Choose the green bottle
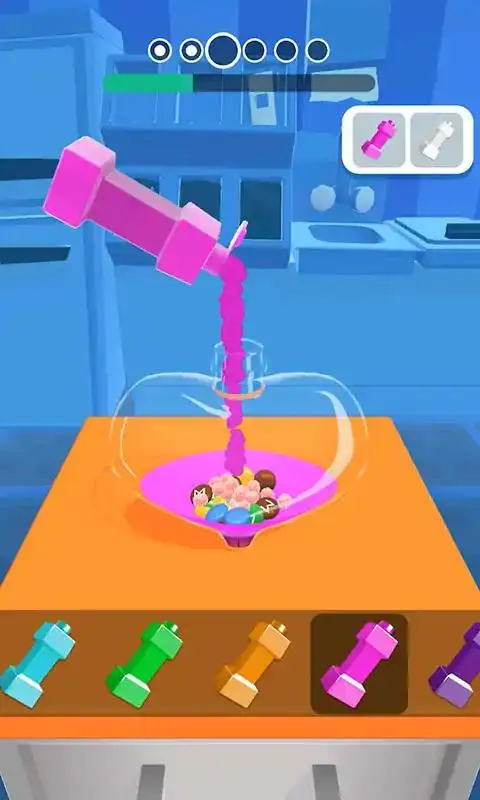Screen dimensions: 480x800 (145, 663)
